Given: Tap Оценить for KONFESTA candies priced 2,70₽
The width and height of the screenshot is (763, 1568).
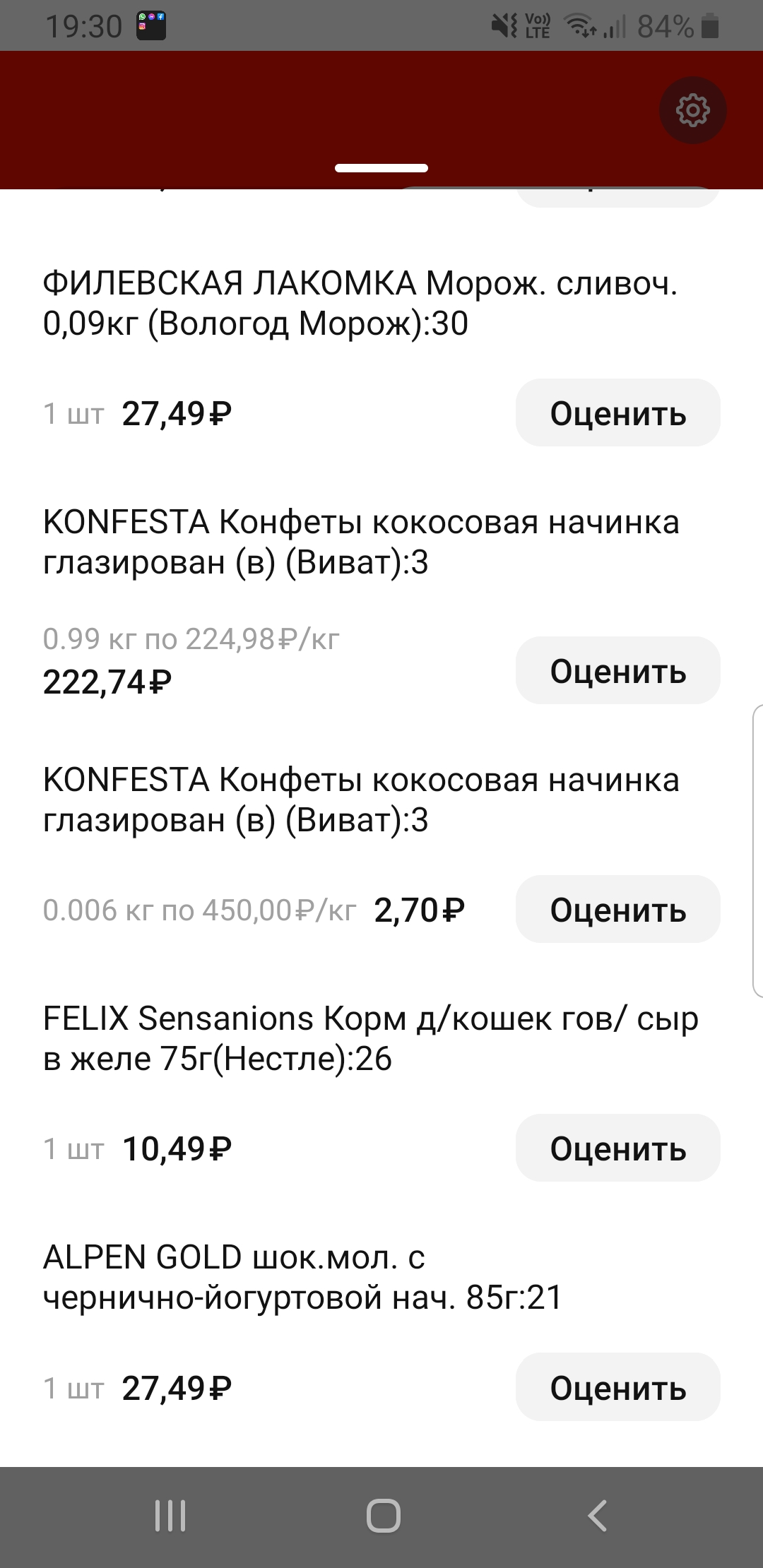Looking at the screenshot, I should [x=618, y=910].
